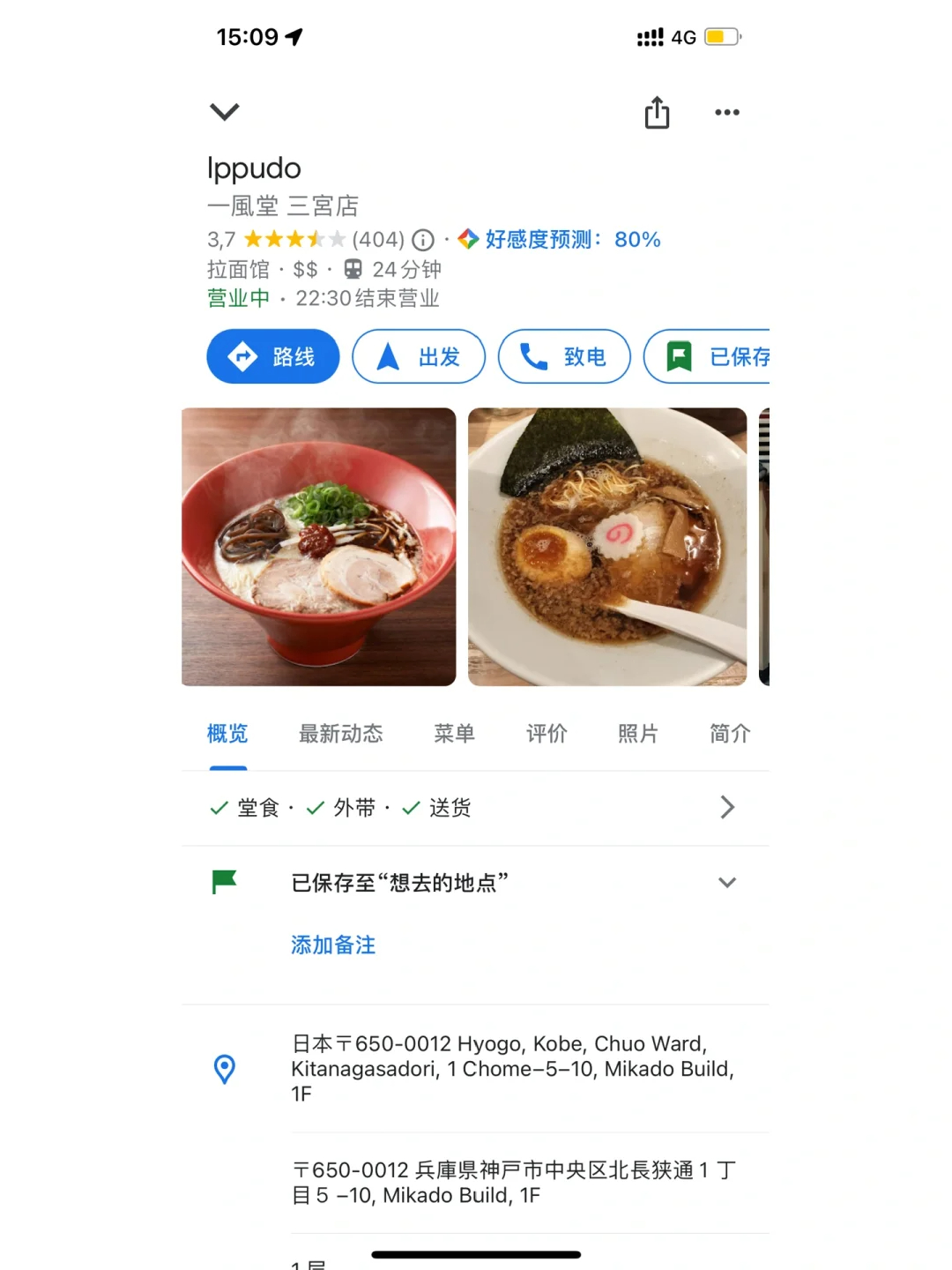View the white bowl ramen photo
Image resolution: width=952 pixels, height=1270 pixels.
[607, 547]
